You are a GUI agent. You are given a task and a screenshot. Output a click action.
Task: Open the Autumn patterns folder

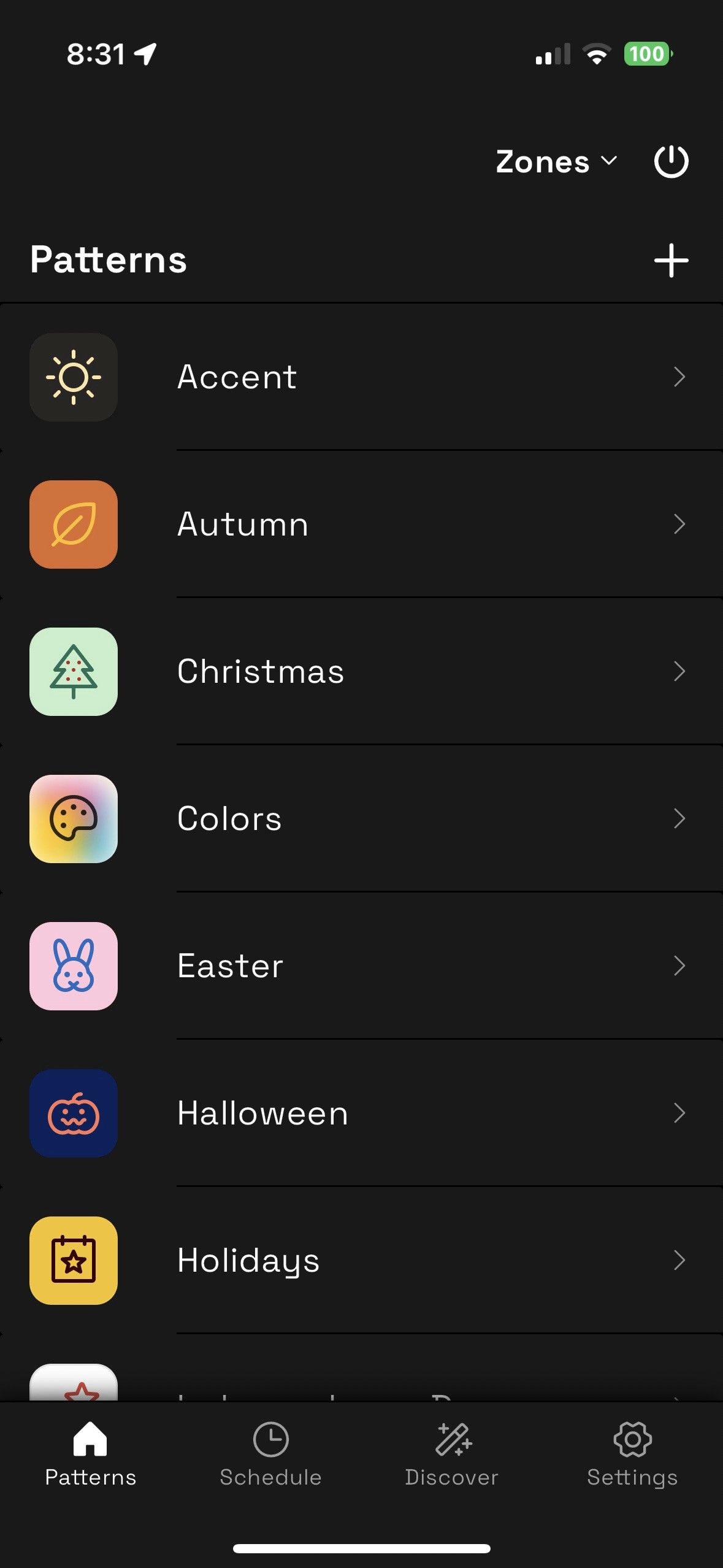click(361, 524)
